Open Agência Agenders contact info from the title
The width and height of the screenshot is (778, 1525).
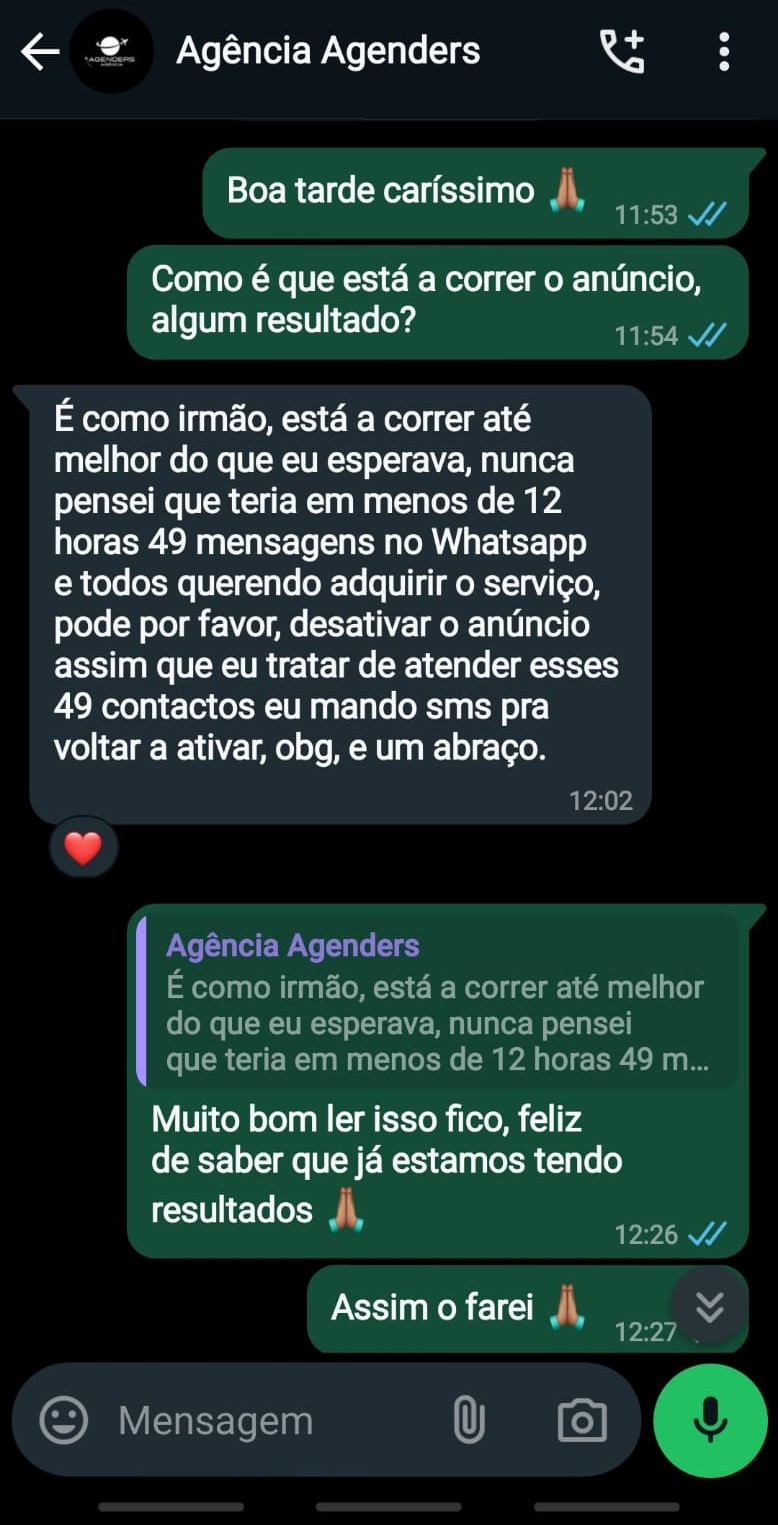pos(328,51)
